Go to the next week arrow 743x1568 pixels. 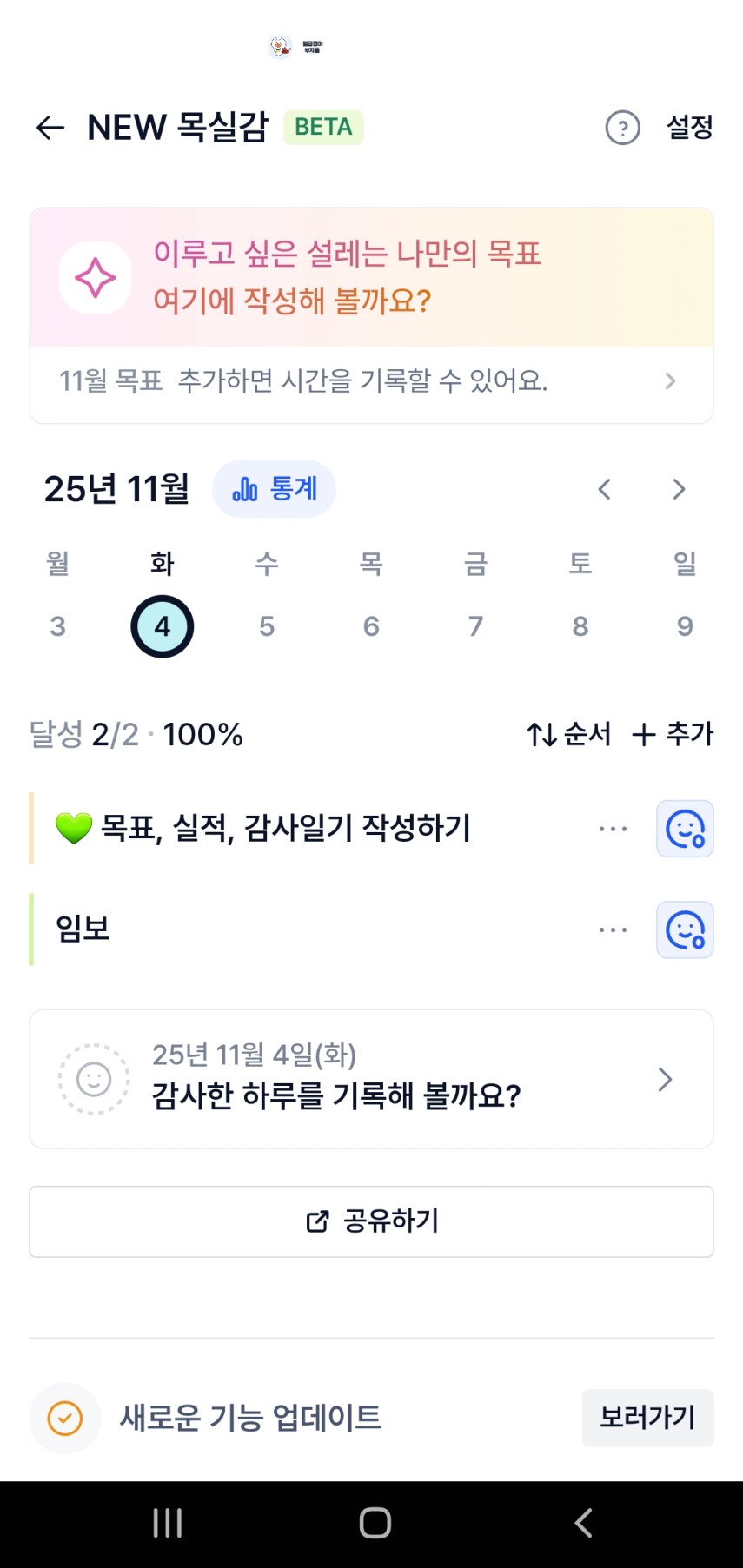pyautogui.click(x=679, y=489)
